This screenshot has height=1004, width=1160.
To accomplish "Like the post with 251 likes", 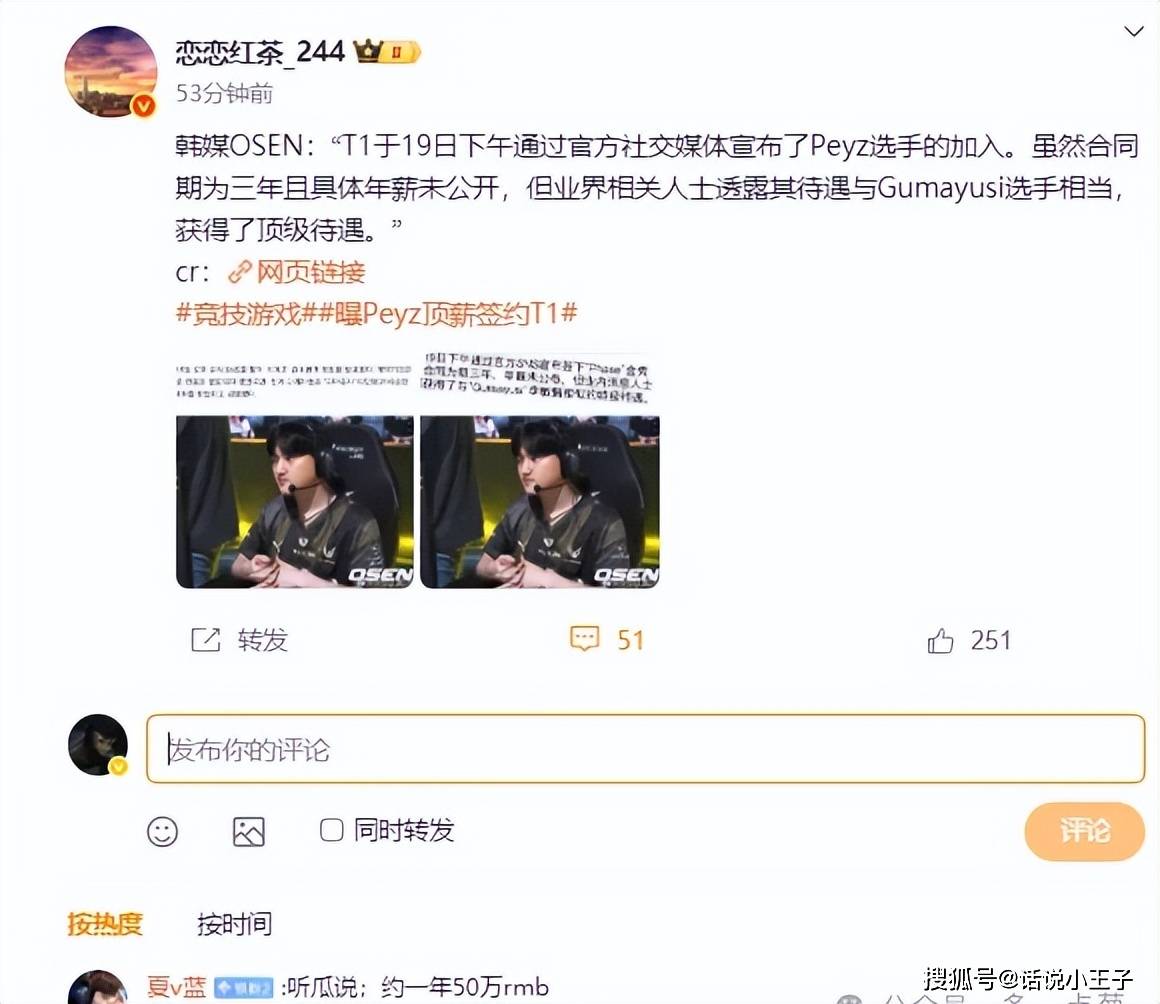I will (x=968, y=640).
